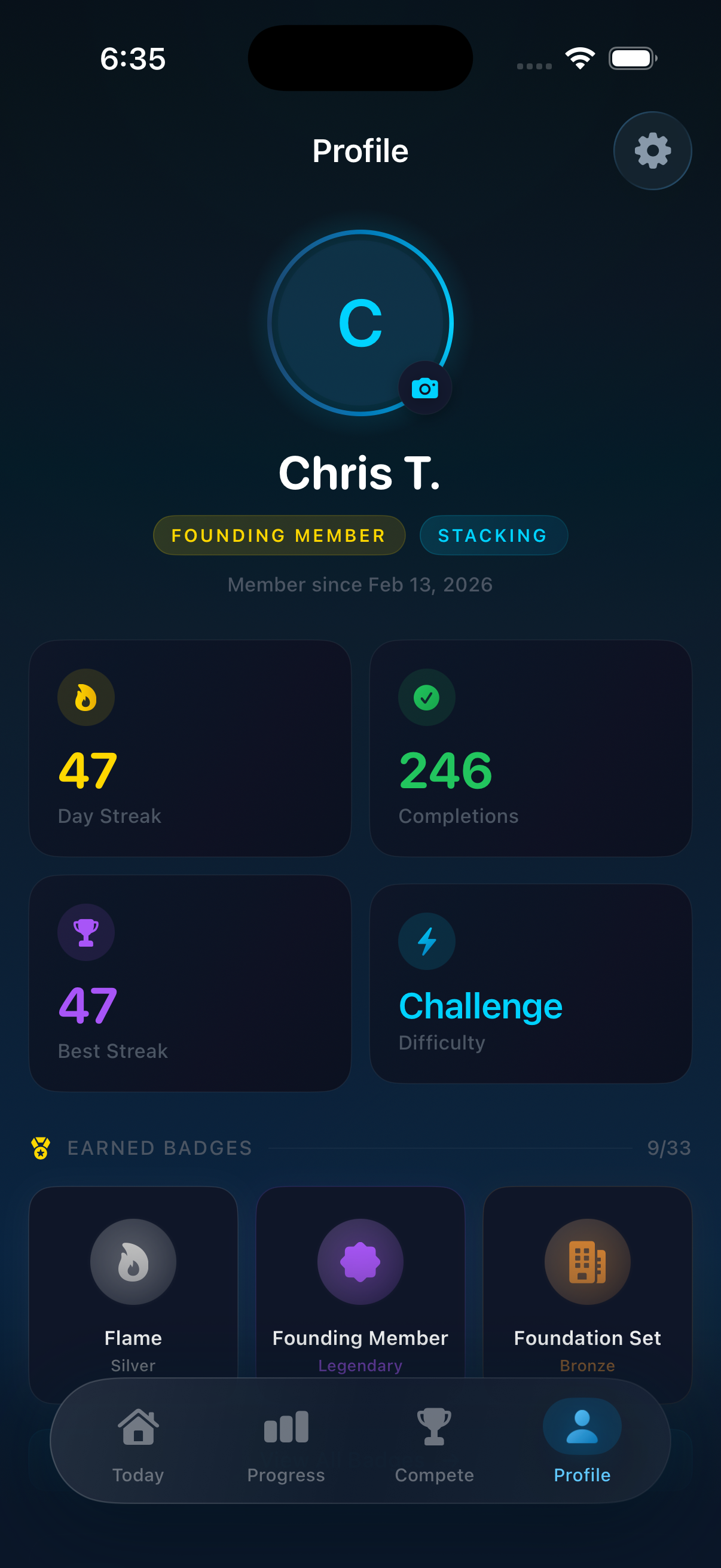Image resolution: width=721 pixels, height=1568 pixels.
Task: Click the camera icon to change profile photo
Action: [x=426, y=388]
